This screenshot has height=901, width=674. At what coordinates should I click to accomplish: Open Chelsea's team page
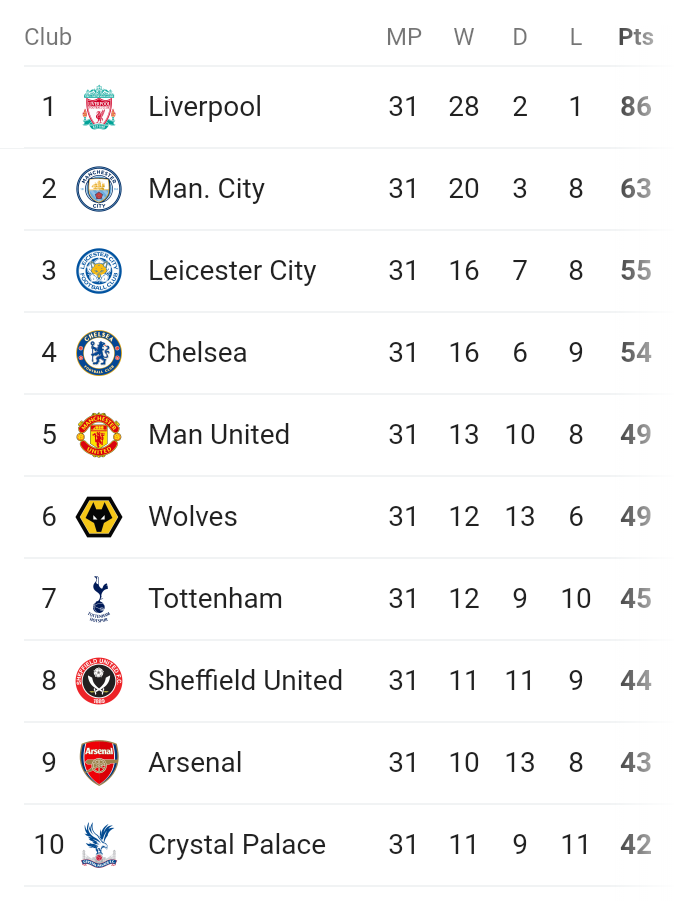pyautogui.click(x=197, y=353)
